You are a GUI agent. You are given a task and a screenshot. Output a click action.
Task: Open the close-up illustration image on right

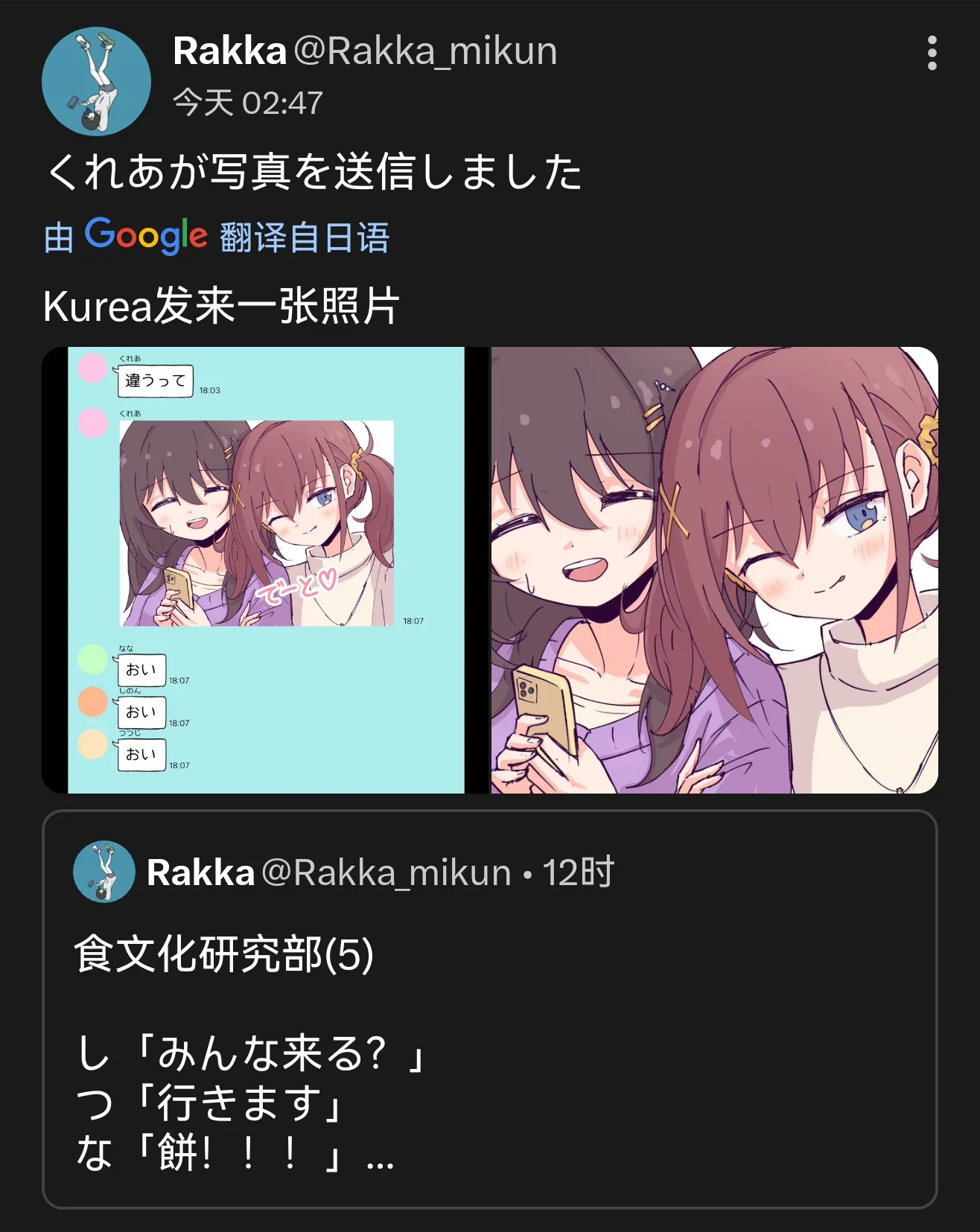714,569
